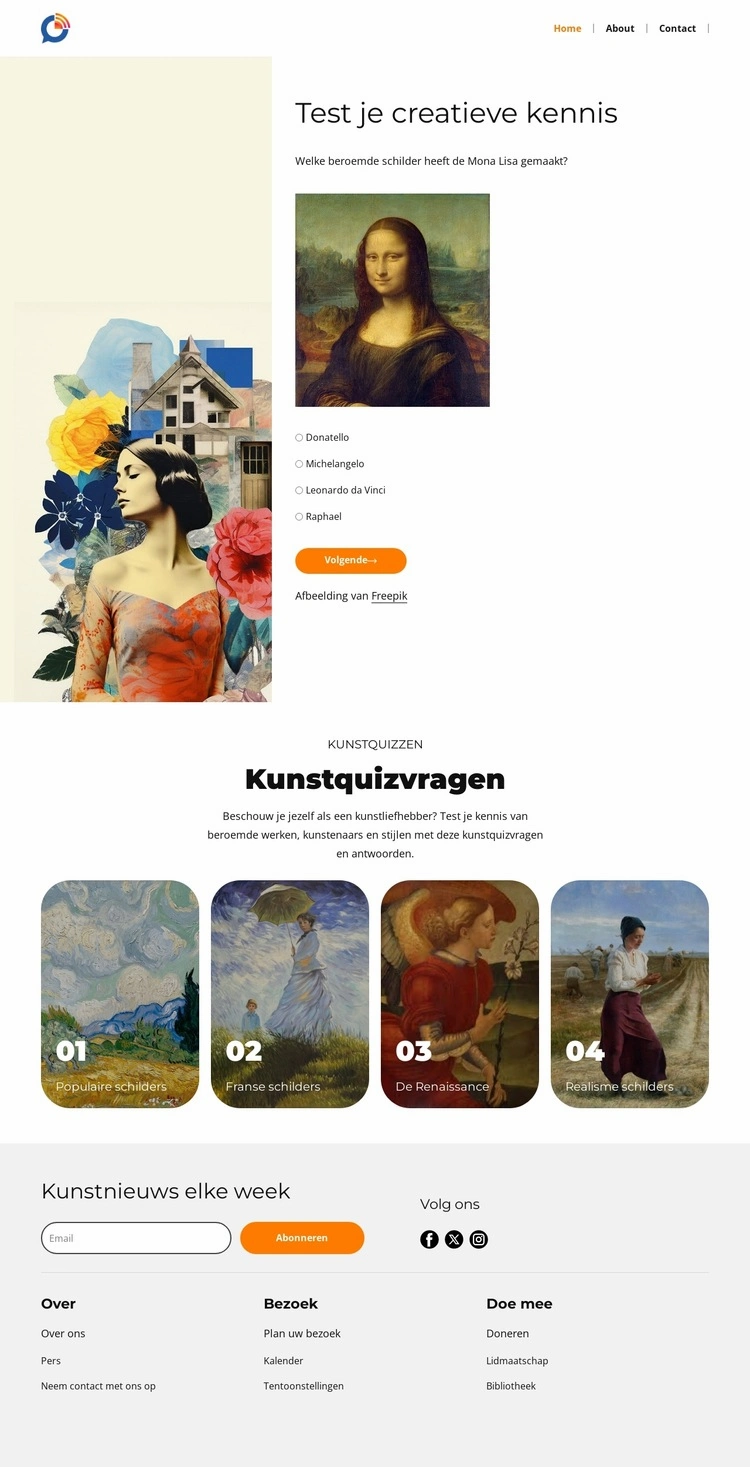The image size is (750, 1467).
Task: Select the Donatello answer
Action: click(x=299, y=438)
